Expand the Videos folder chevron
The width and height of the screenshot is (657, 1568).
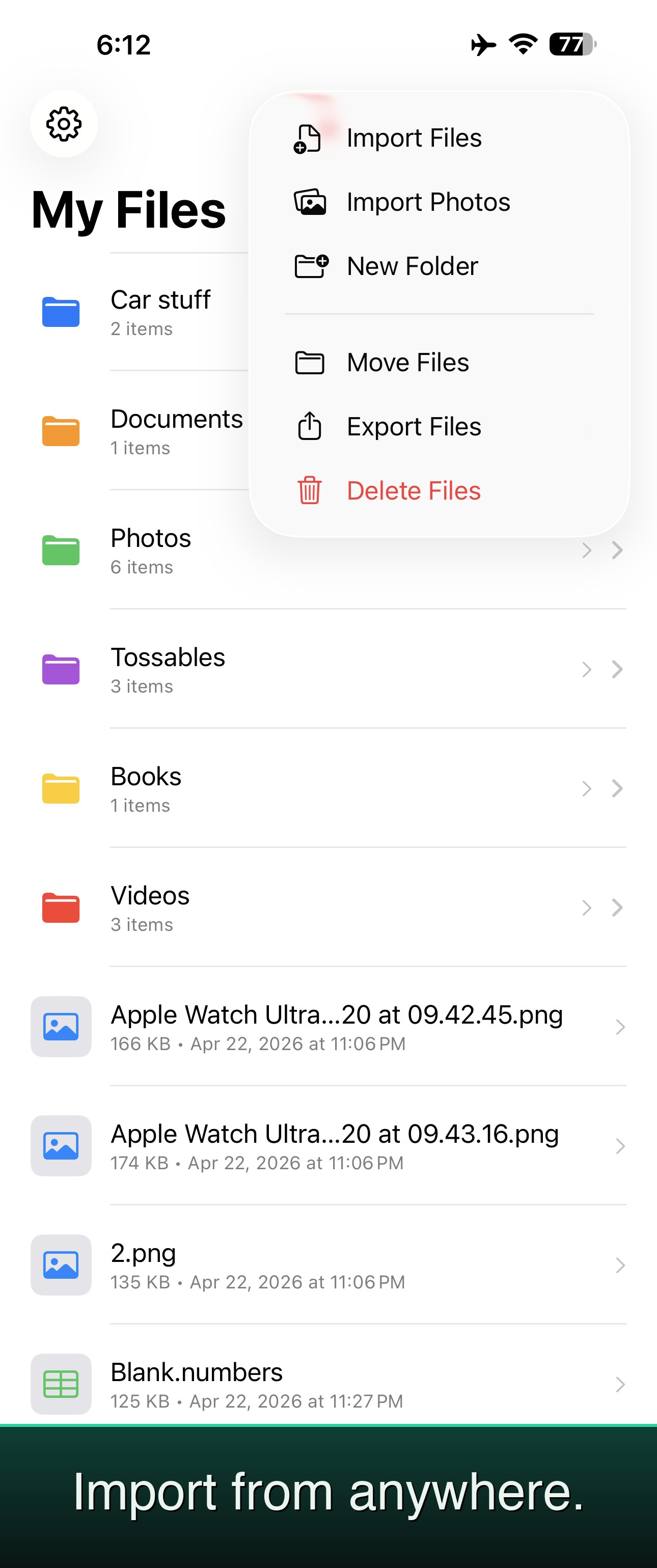coord(617,907)
